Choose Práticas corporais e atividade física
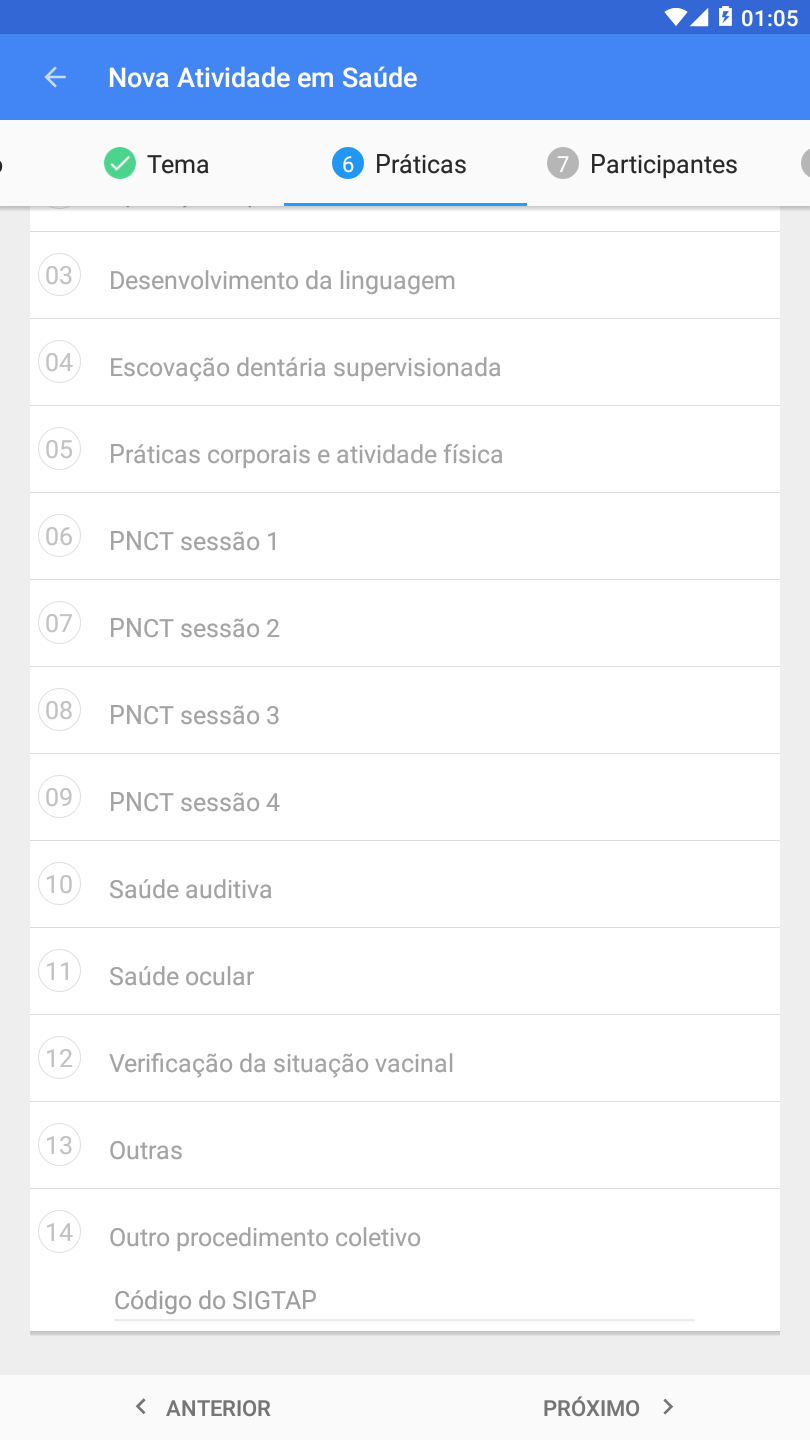The width and height of the screenshot is (810, 1440). click(x=405, y=450)
